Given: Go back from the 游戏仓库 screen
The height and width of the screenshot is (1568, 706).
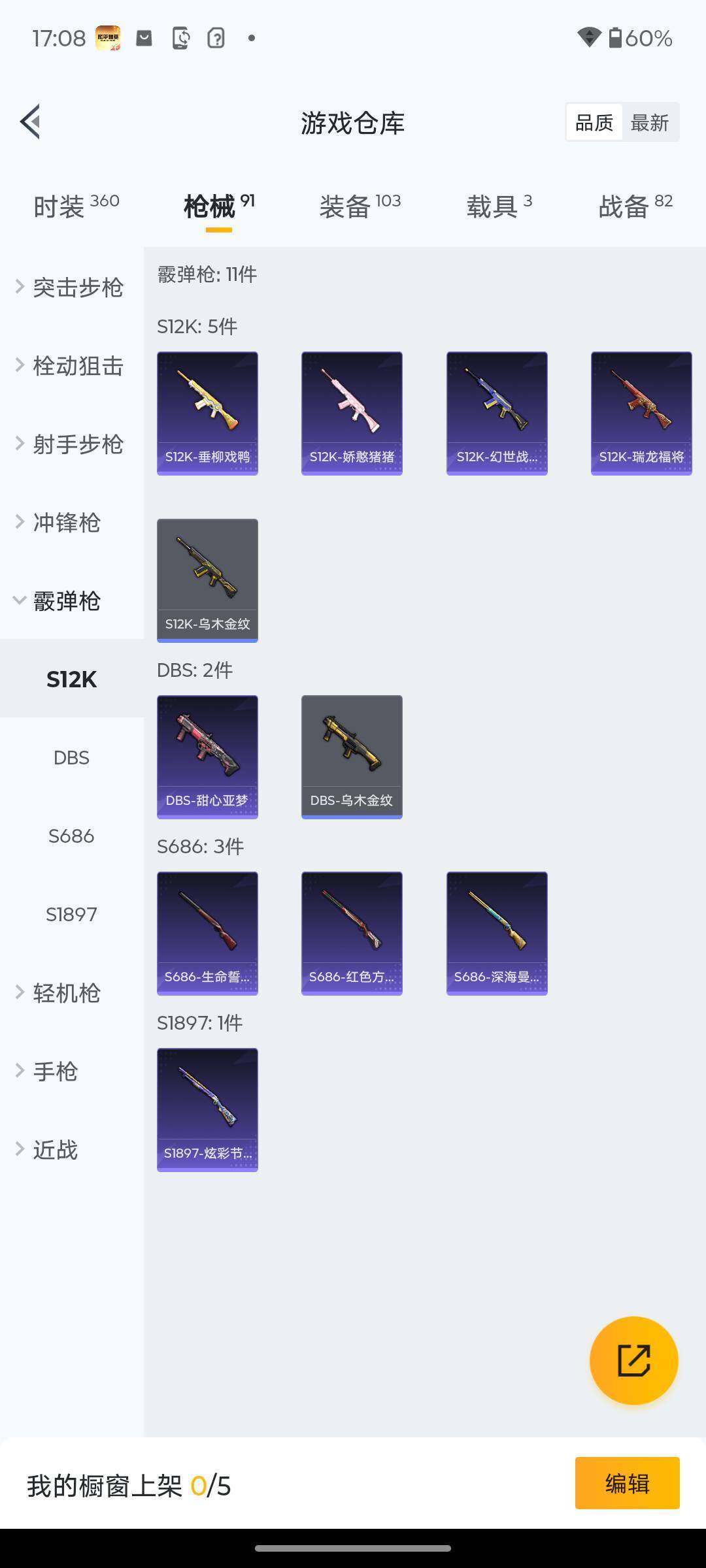Looking at the screenshot, I should (x=31, y=122).
